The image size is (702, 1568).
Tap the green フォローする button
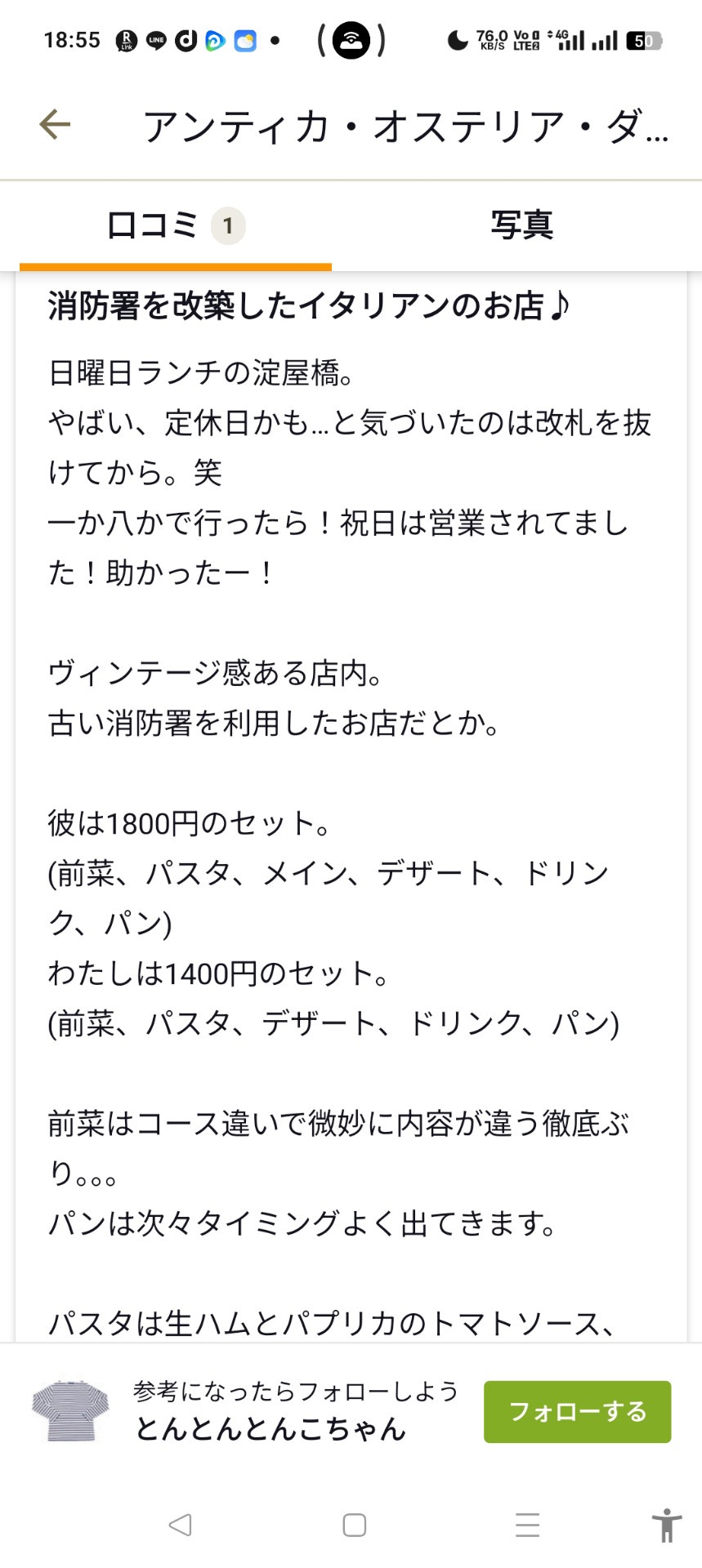tap(577, 1411)
